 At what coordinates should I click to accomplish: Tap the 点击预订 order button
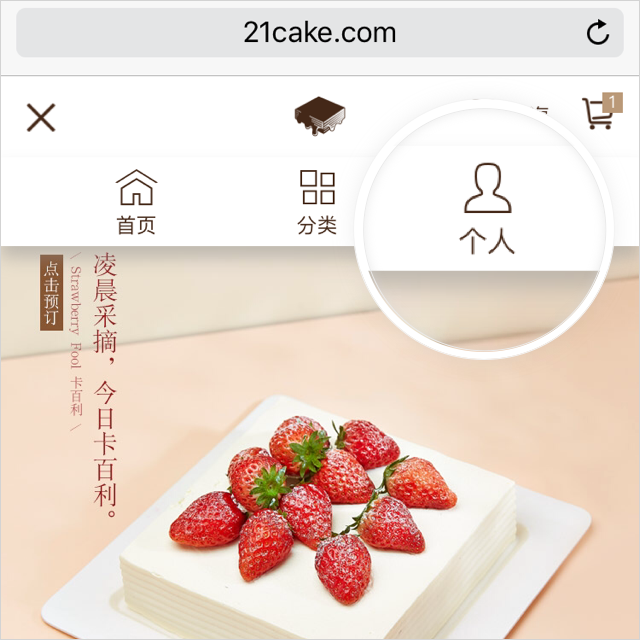coord(52,293)
